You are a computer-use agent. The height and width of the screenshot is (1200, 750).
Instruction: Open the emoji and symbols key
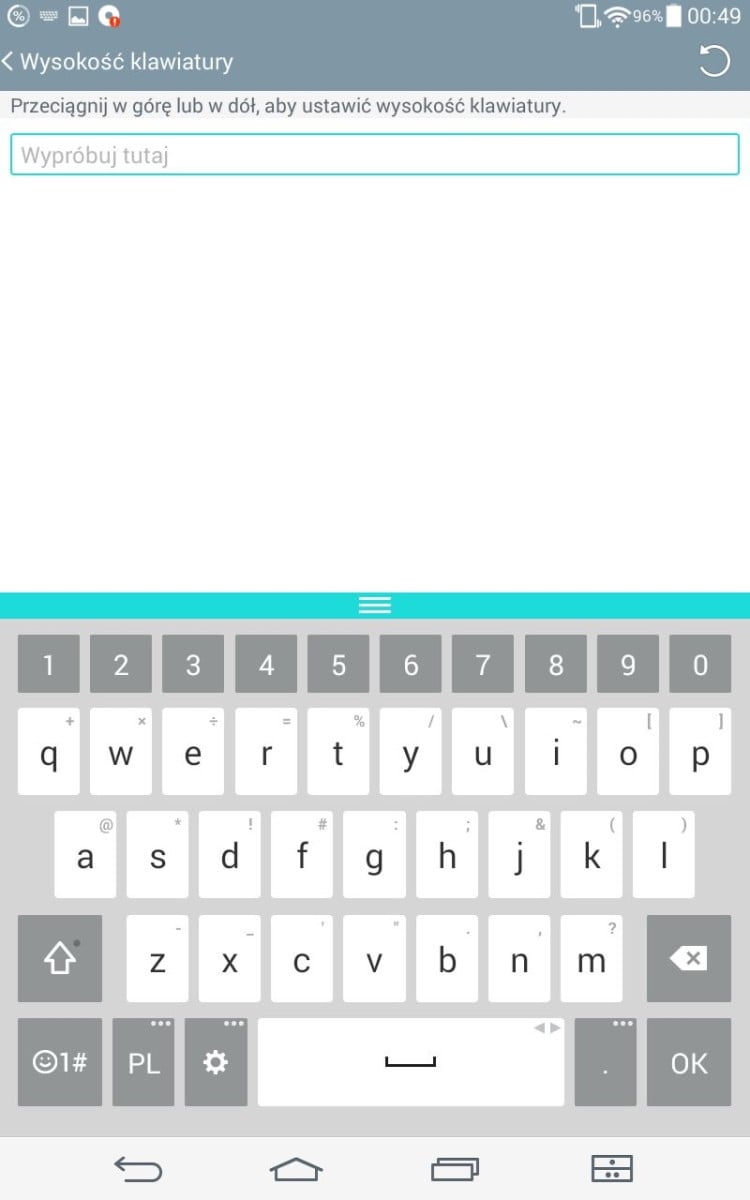coord(60,1062)
